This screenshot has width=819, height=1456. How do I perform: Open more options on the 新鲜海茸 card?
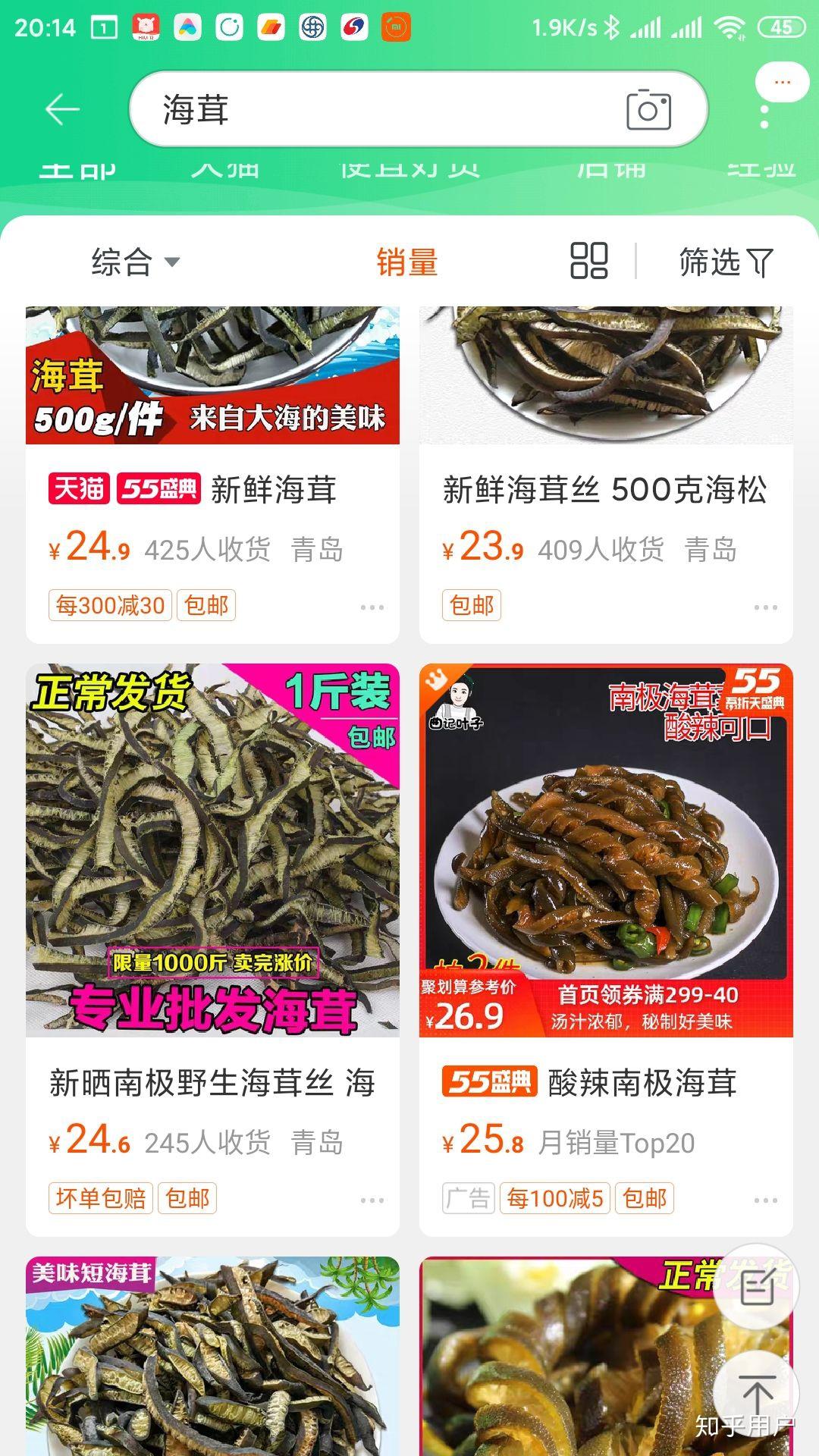[x=372, y=607]
